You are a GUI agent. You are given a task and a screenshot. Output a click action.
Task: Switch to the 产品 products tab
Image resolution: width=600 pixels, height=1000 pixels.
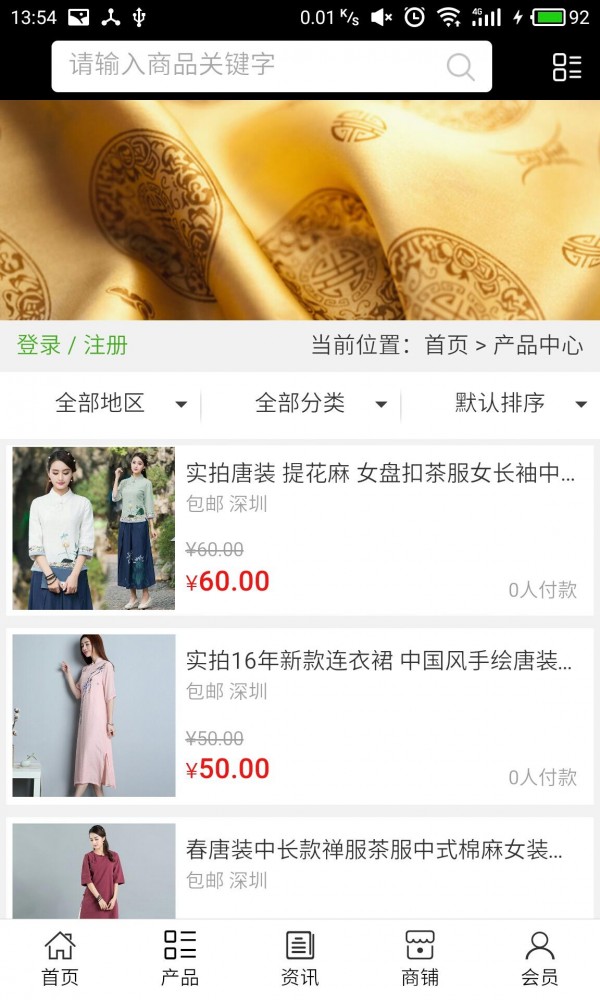tap(180, 958)
